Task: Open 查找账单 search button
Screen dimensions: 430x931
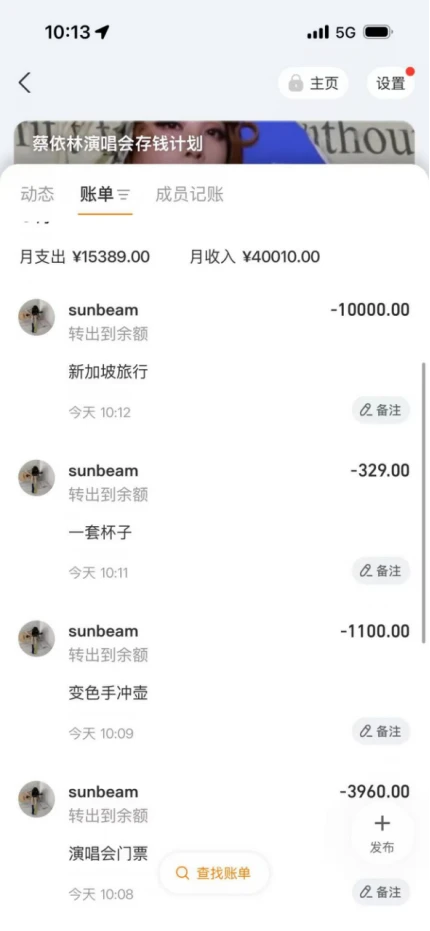Action: [x=214, y=873]
